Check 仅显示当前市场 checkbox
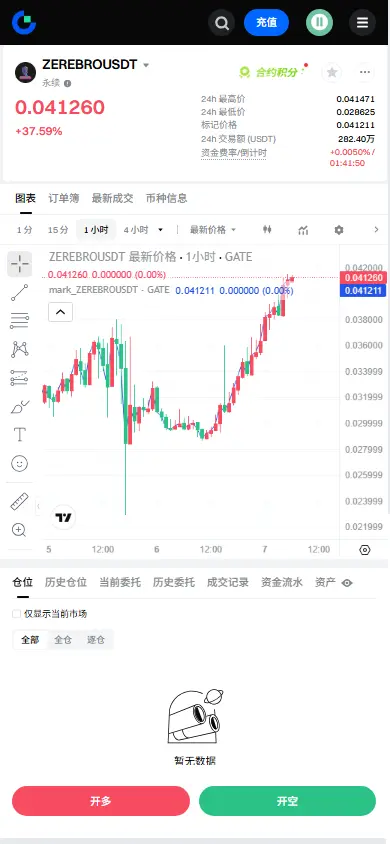Viewport: 390px width, 844px height. (x=17, y=614)
